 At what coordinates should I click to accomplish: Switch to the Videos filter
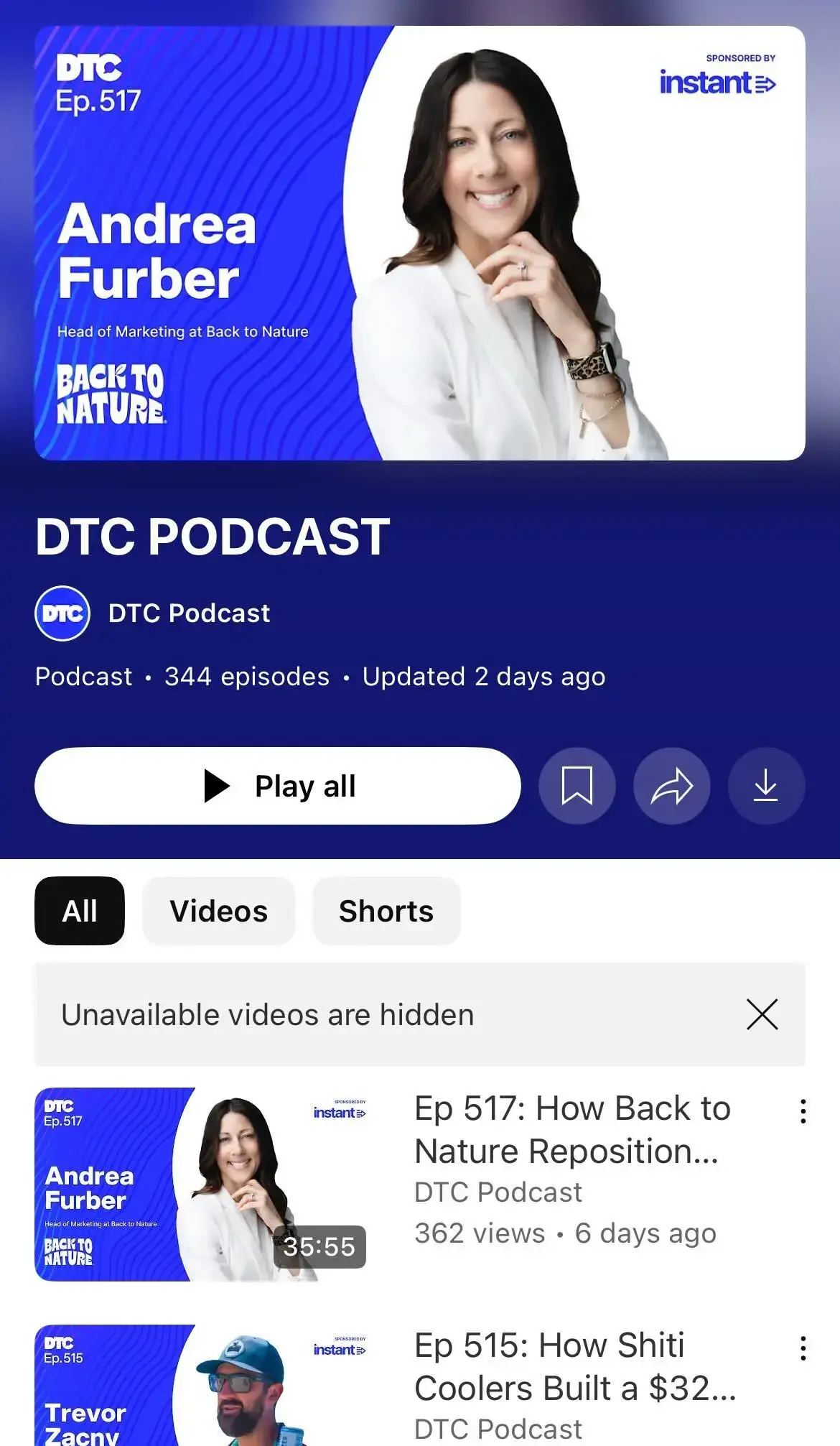pos(218,911)
